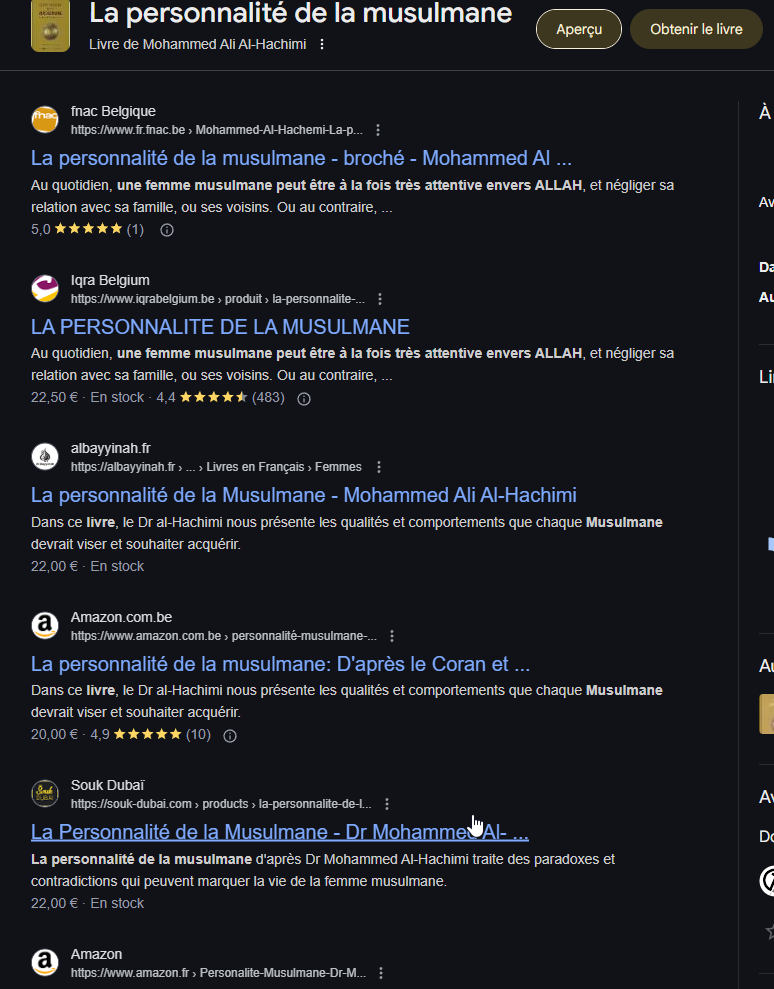Viewport: 774px width, 989px height.
Task: Open overflow menu beside Mohammed Ali Al-Hachimi
Action: pyautogui.click(x=322, y=44)
